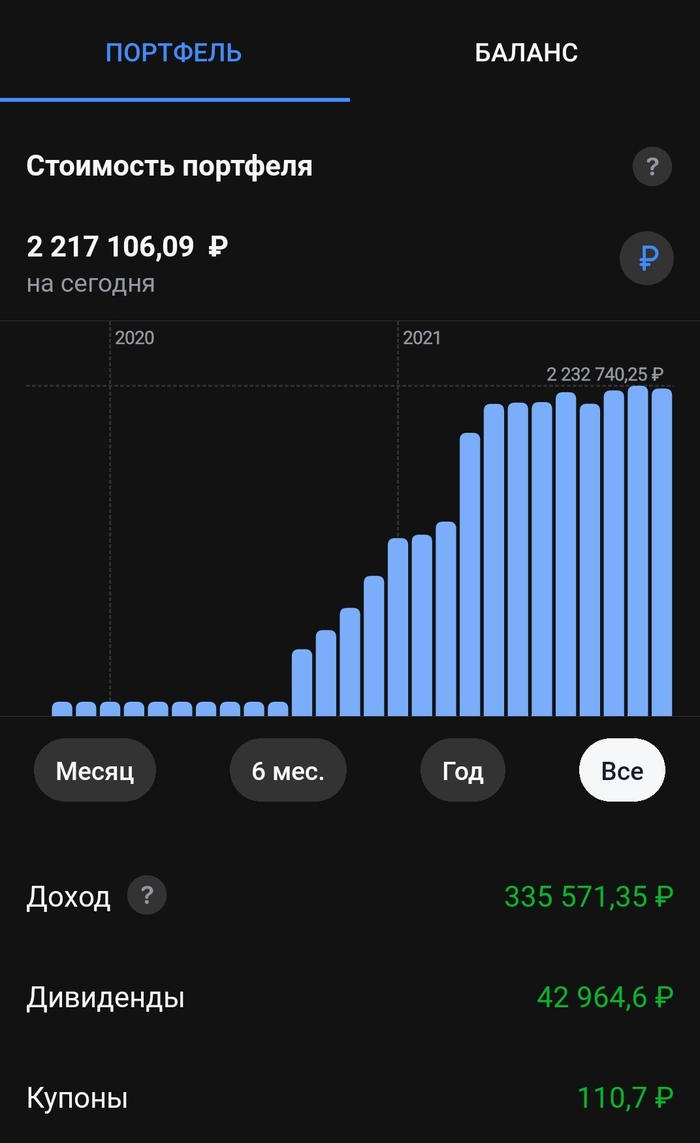Open the question mark next to Доход

coord(147,895)
